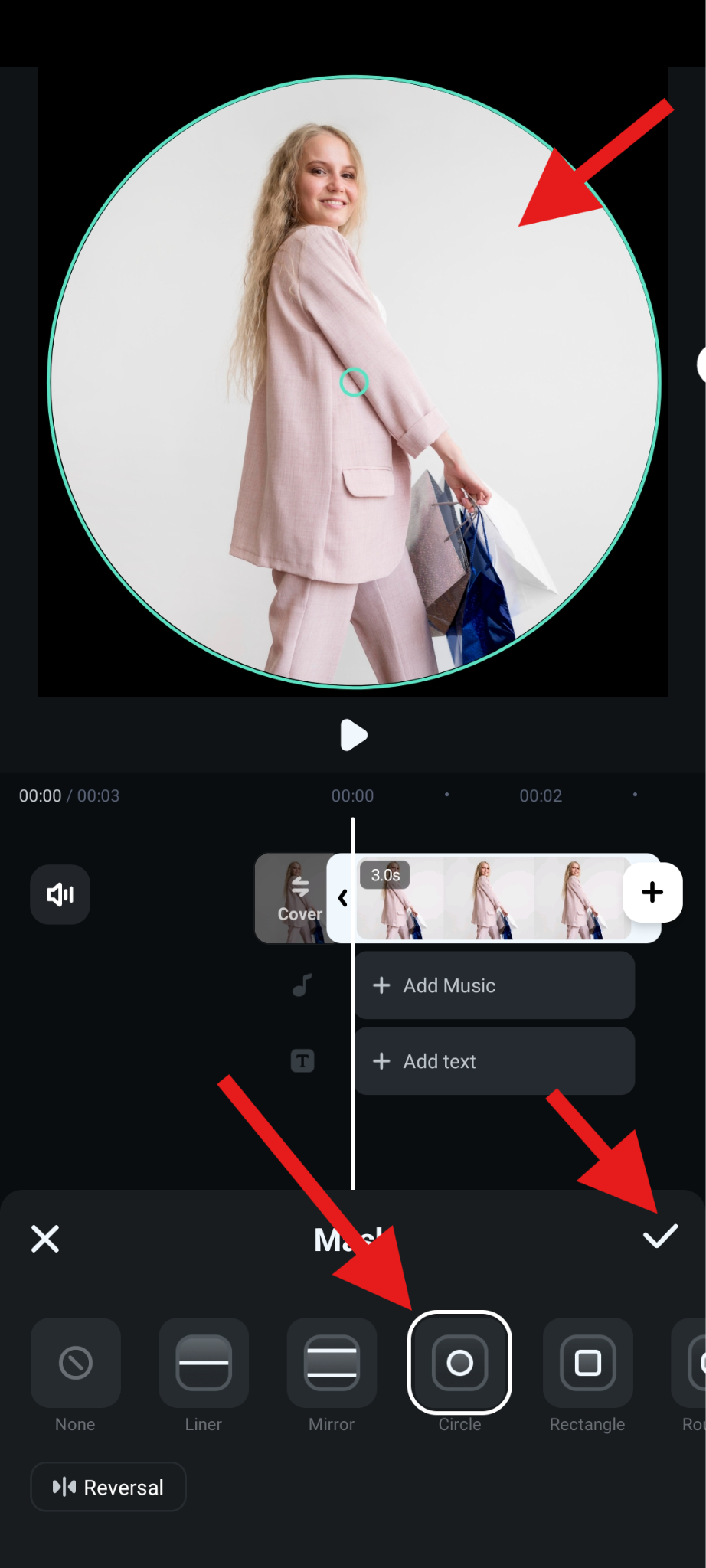Apply the Mirror mask
Image resolution: width=706 pixels, height=1568 pixels.
(332, 1363)
